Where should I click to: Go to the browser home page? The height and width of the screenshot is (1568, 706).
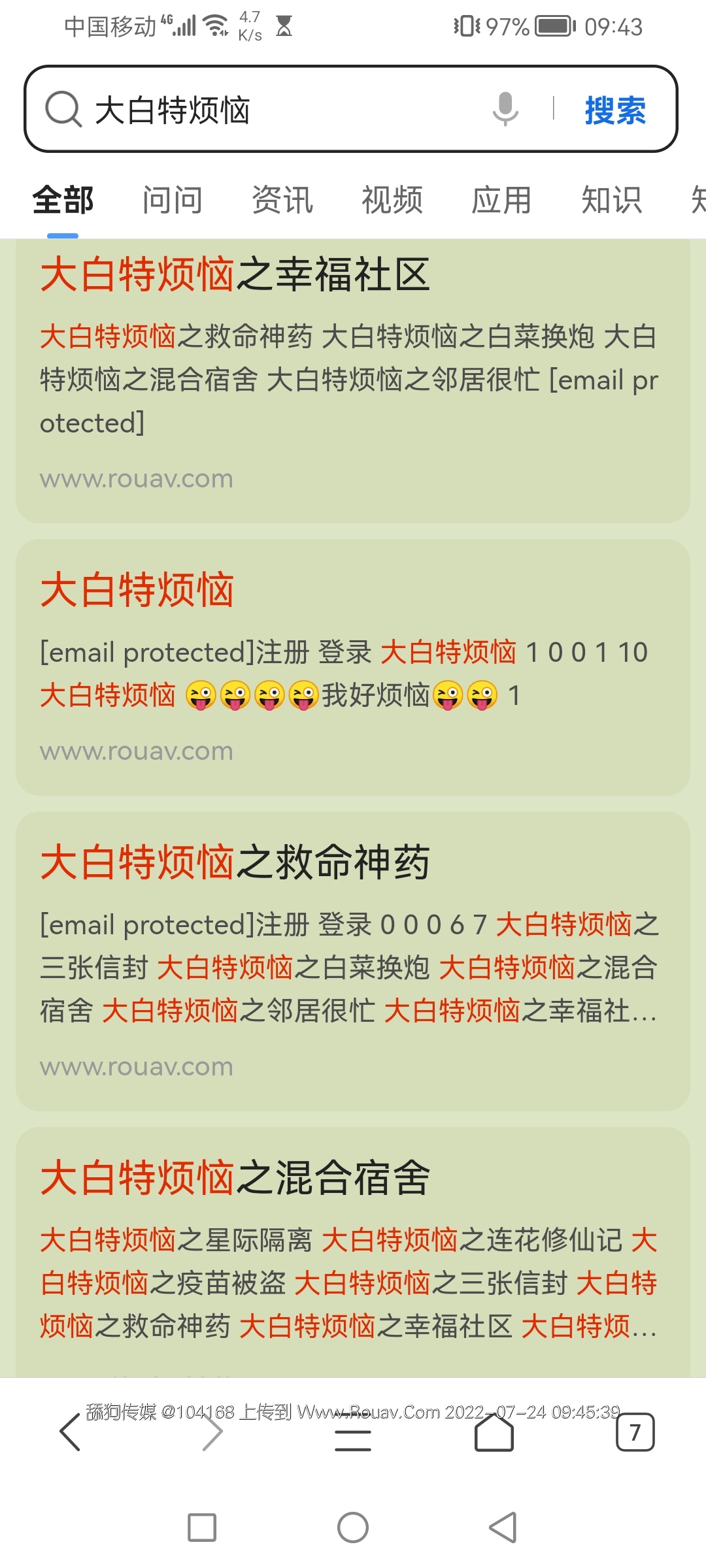tap(494, 1432)
